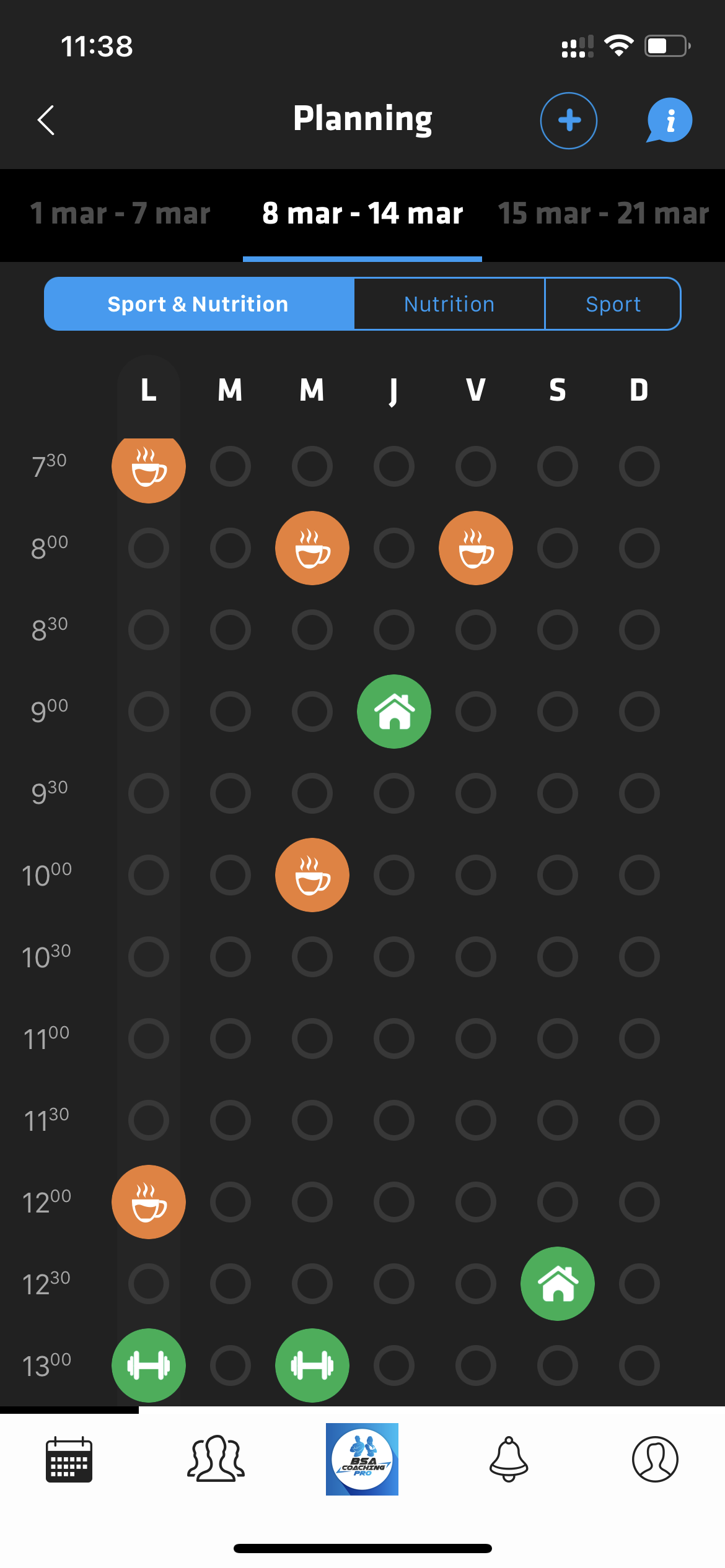Go back from the Planning screen
The image size is (725, 1568).
(x=46, y=120)
